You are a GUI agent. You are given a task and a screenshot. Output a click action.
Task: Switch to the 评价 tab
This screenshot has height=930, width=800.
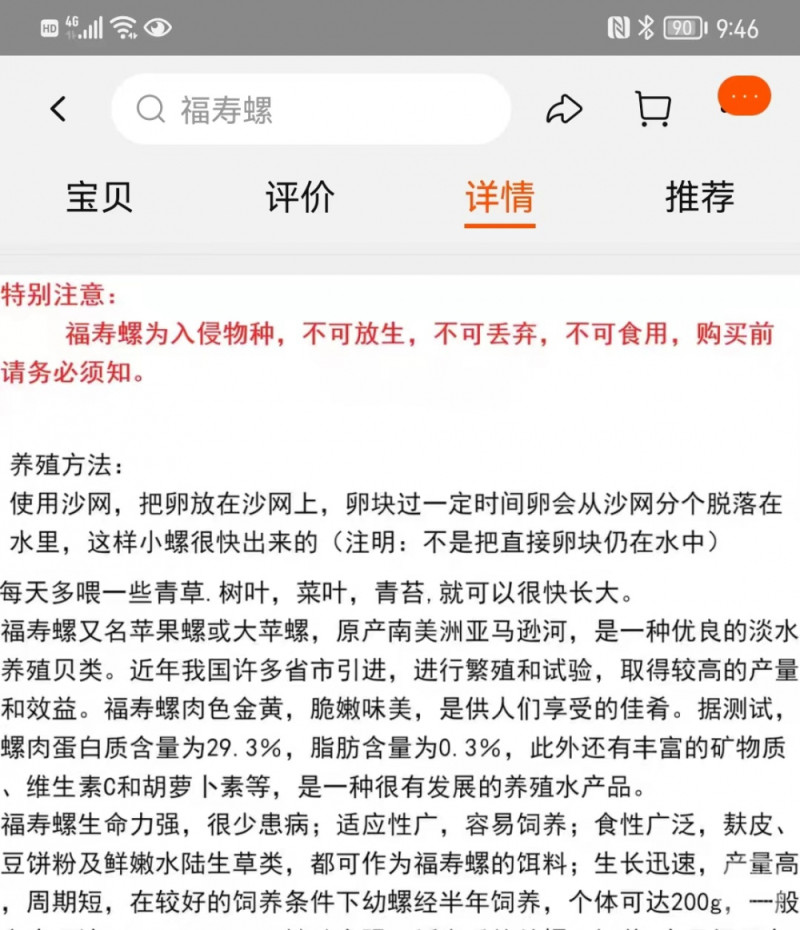(299, 197)
